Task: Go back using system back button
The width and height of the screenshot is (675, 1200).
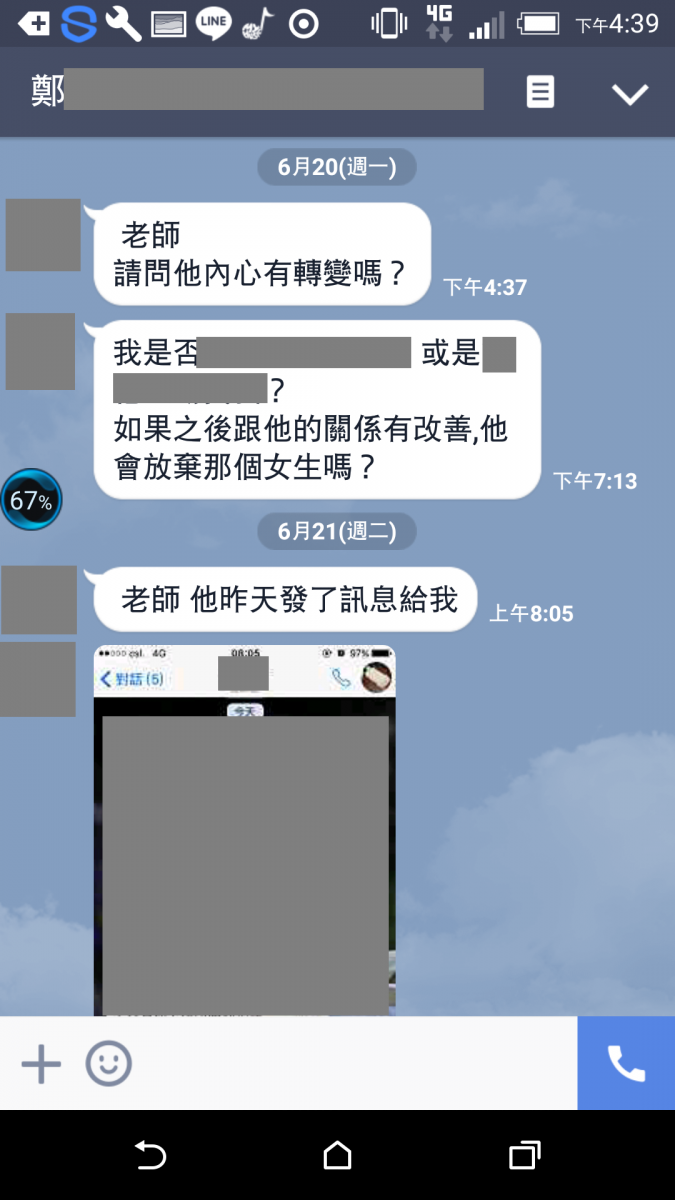Action: coord(150,1156)
